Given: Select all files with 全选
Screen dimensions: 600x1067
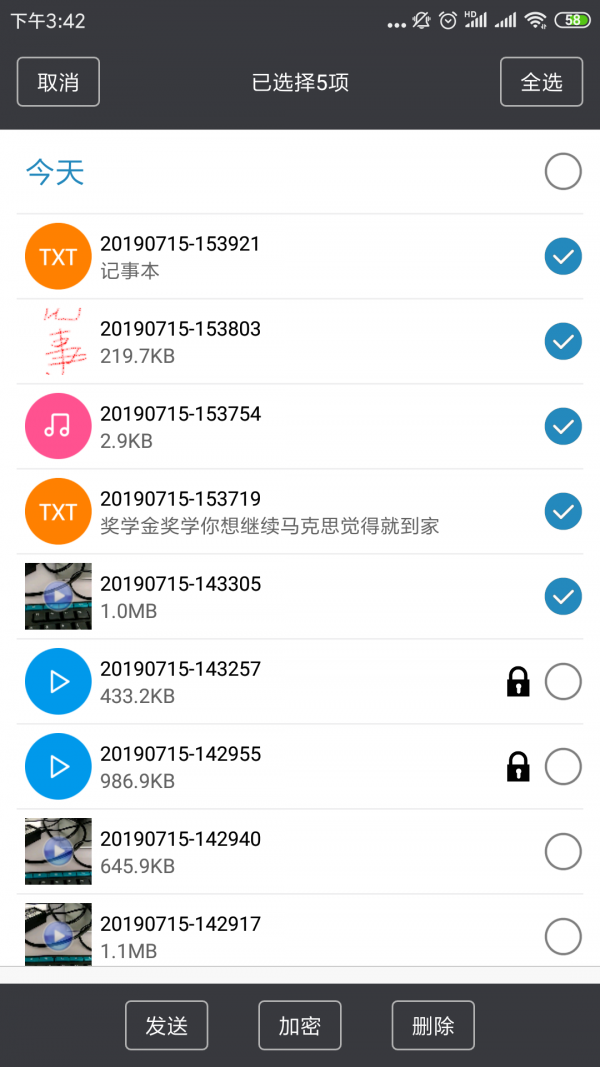Looking at the screenshot, I should (x=541, y=82).
